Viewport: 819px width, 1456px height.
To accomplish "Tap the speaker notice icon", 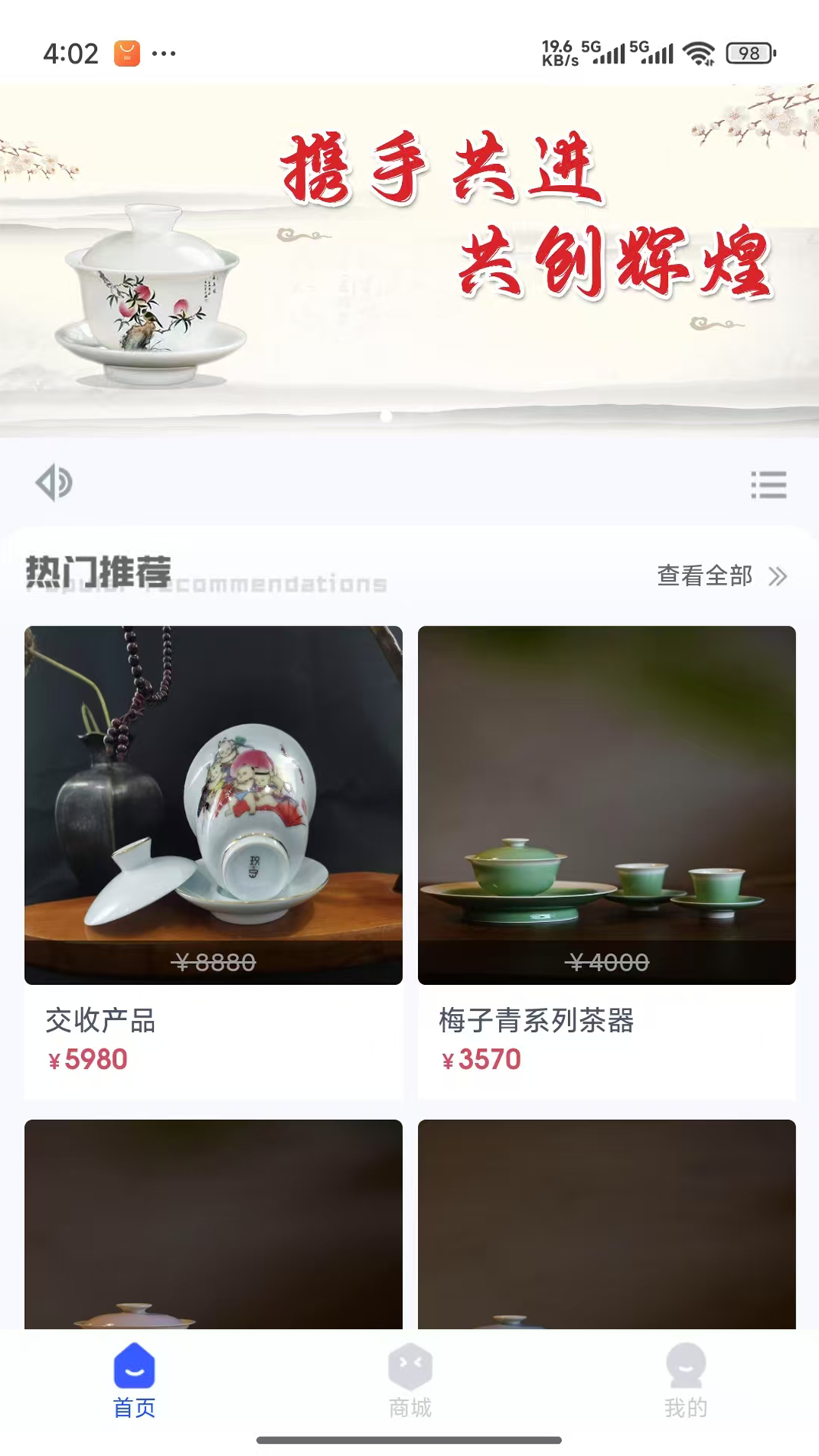I will coord(54,482).
